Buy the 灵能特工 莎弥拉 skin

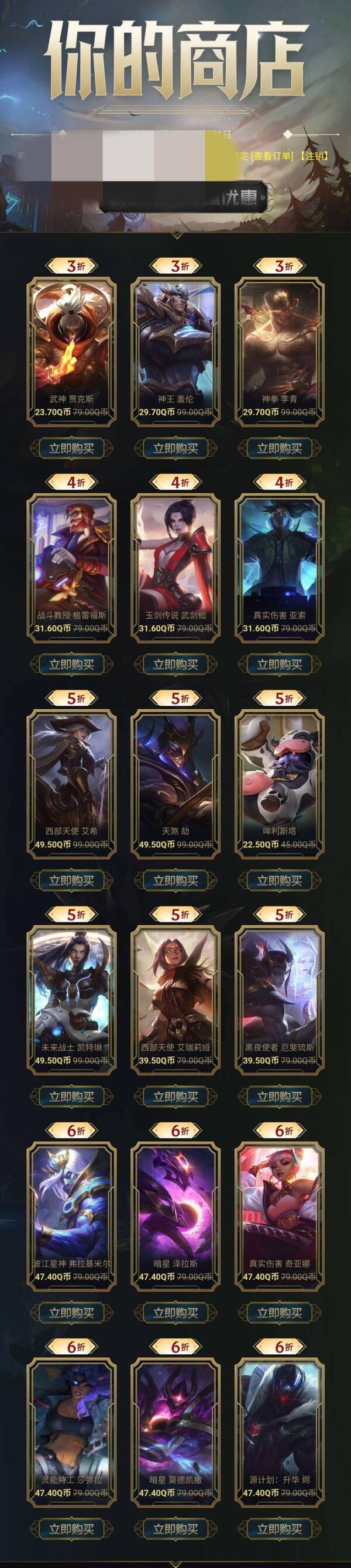[72, 1528]
